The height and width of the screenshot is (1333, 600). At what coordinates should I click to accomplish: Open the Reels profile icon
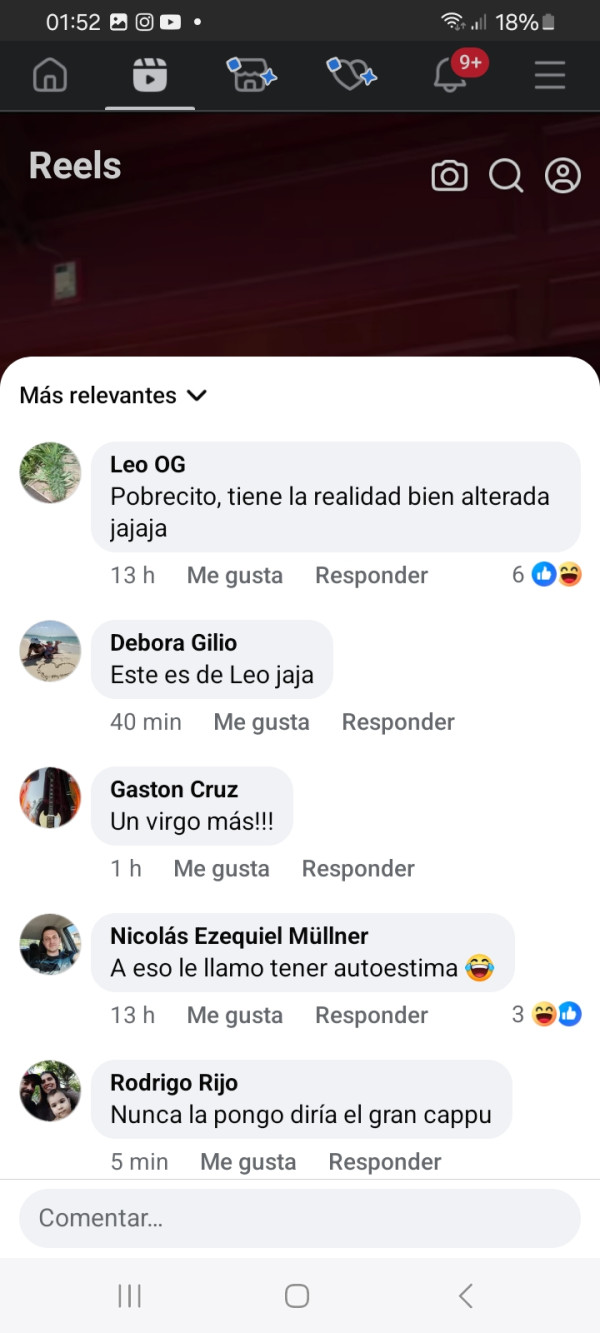click(x=563, y=177)
